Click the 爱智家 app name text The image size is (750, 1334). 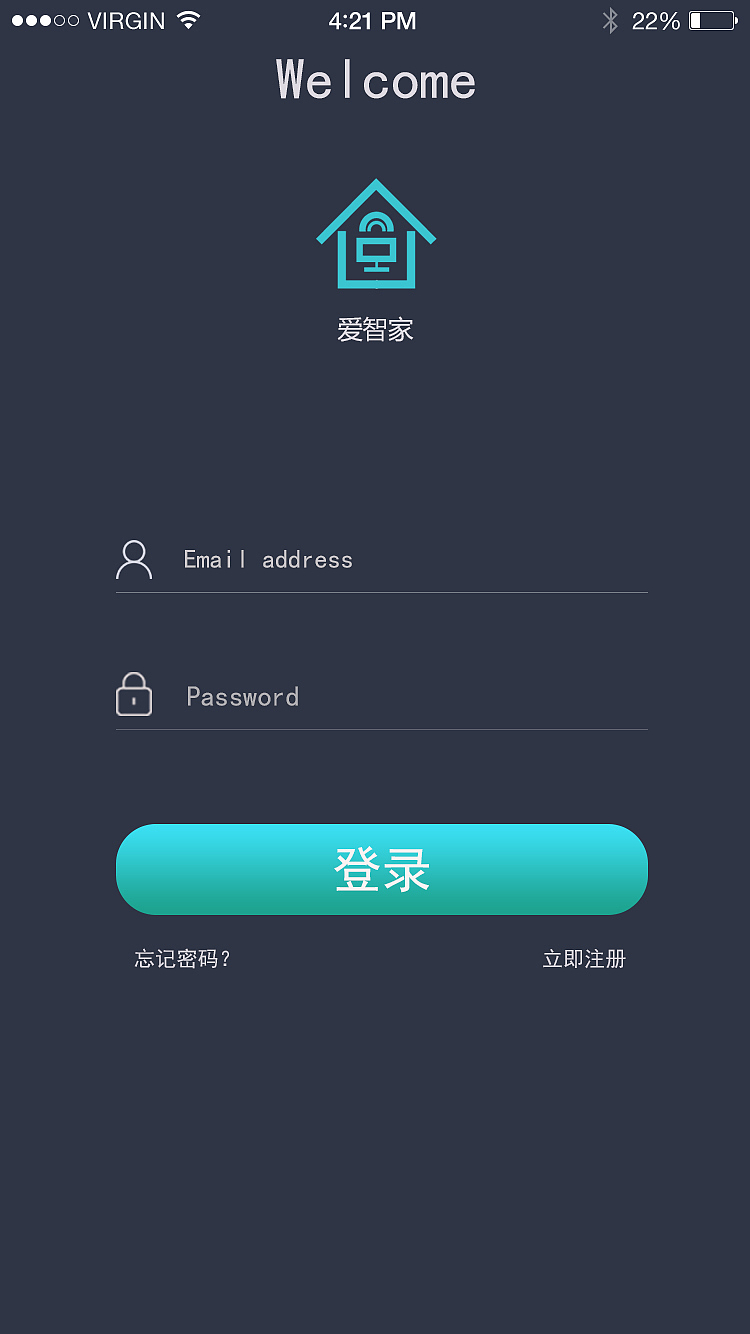[375, 328]
